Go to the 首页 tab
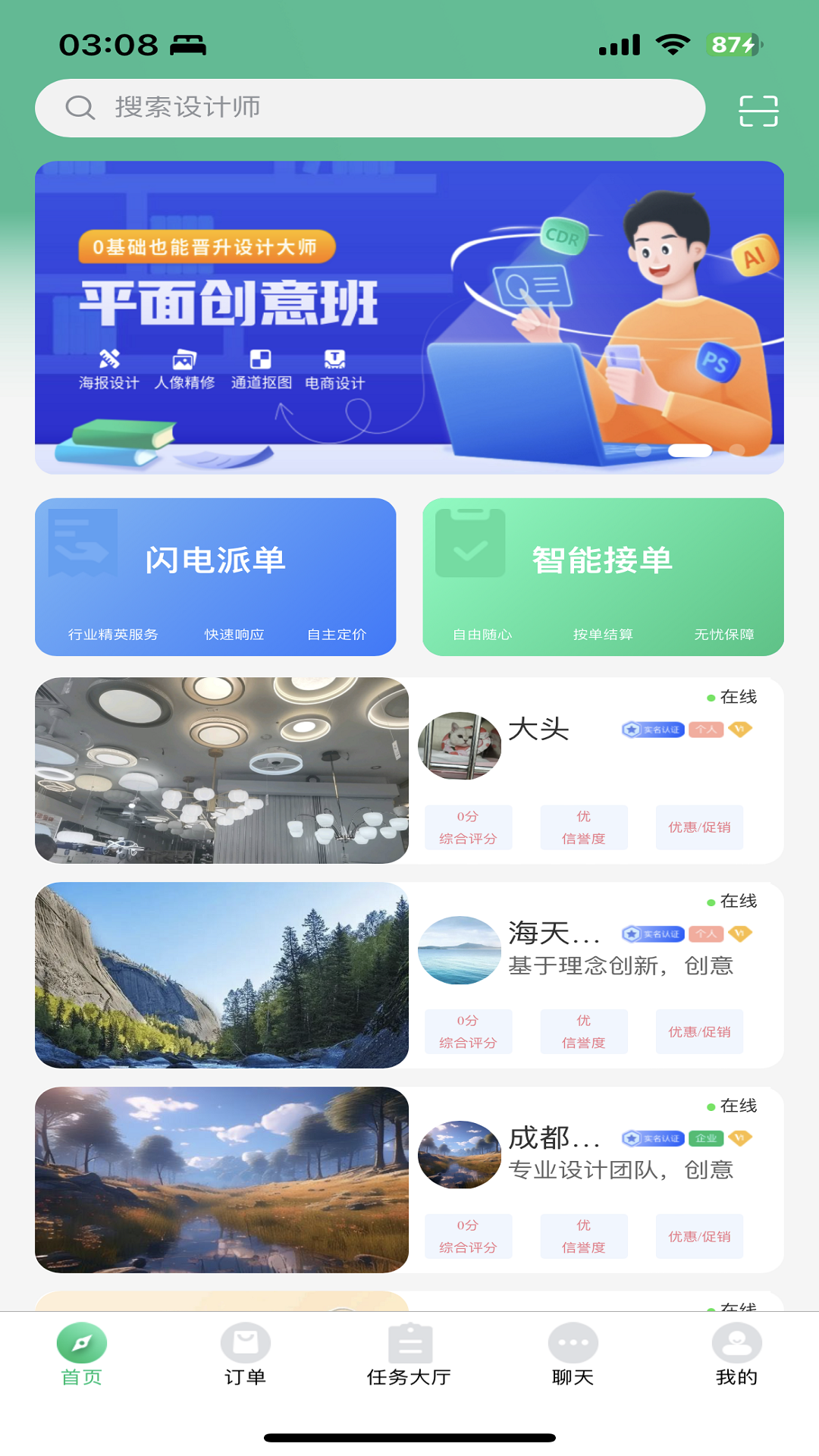819x1456 pixels. tap(82, 1354)
